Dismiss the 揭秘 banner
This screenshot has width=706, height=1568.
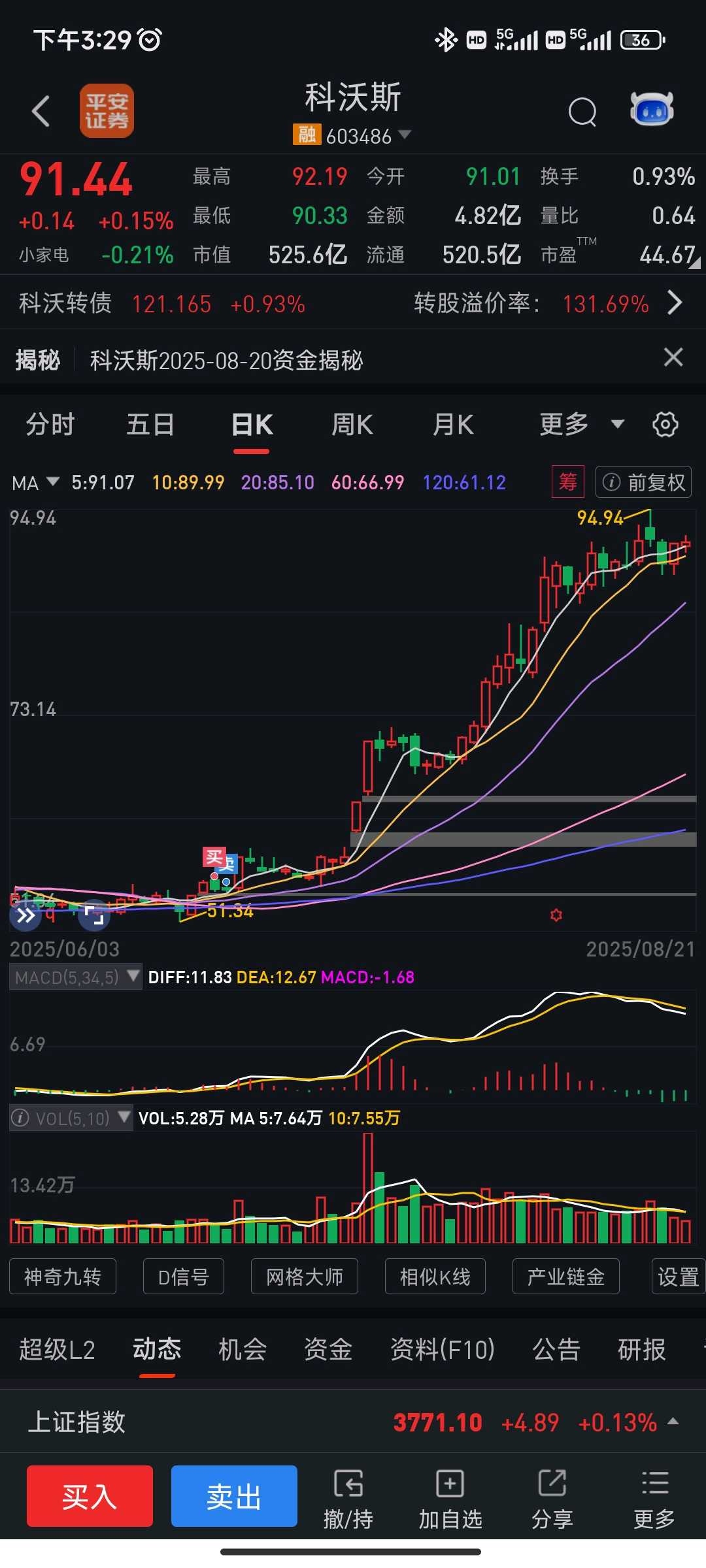[x=673, y=357]
